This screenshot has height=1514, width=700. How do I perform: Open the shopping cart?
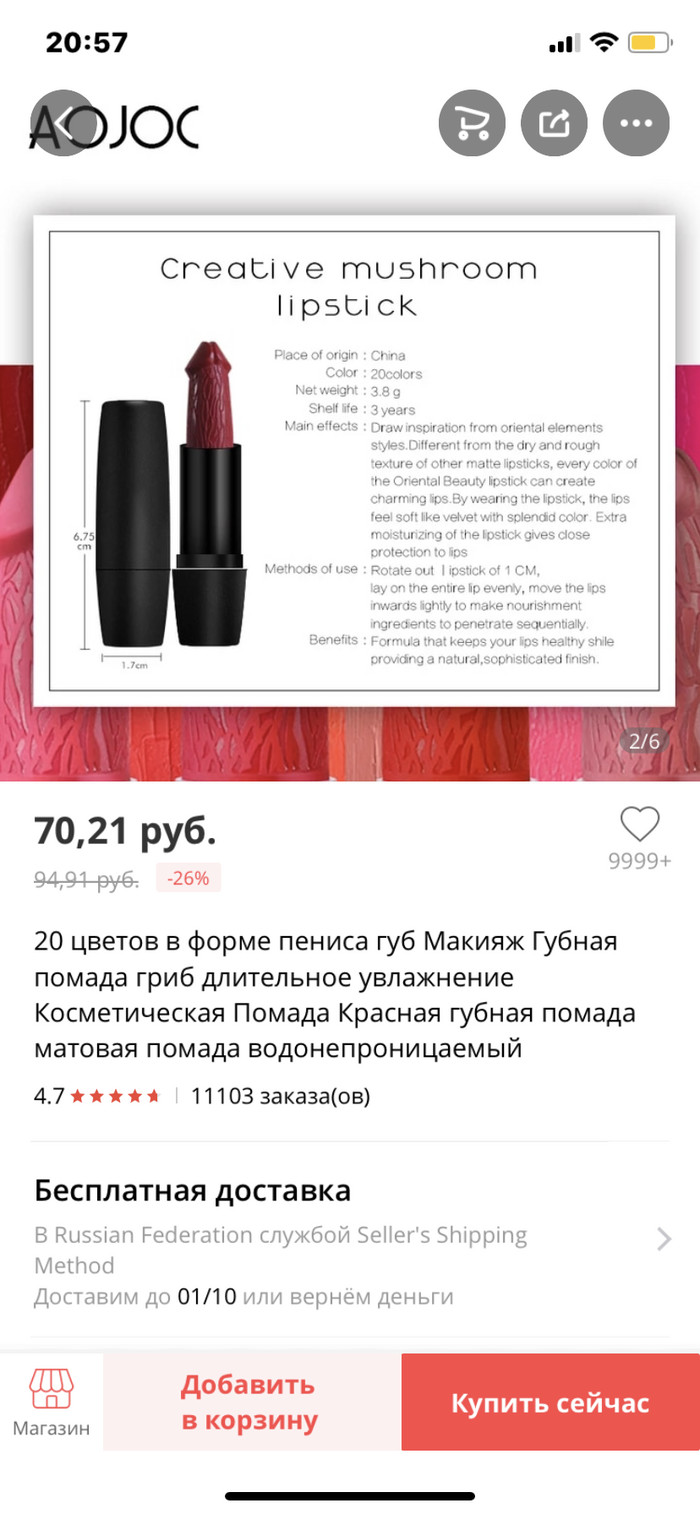coord(472,123)
